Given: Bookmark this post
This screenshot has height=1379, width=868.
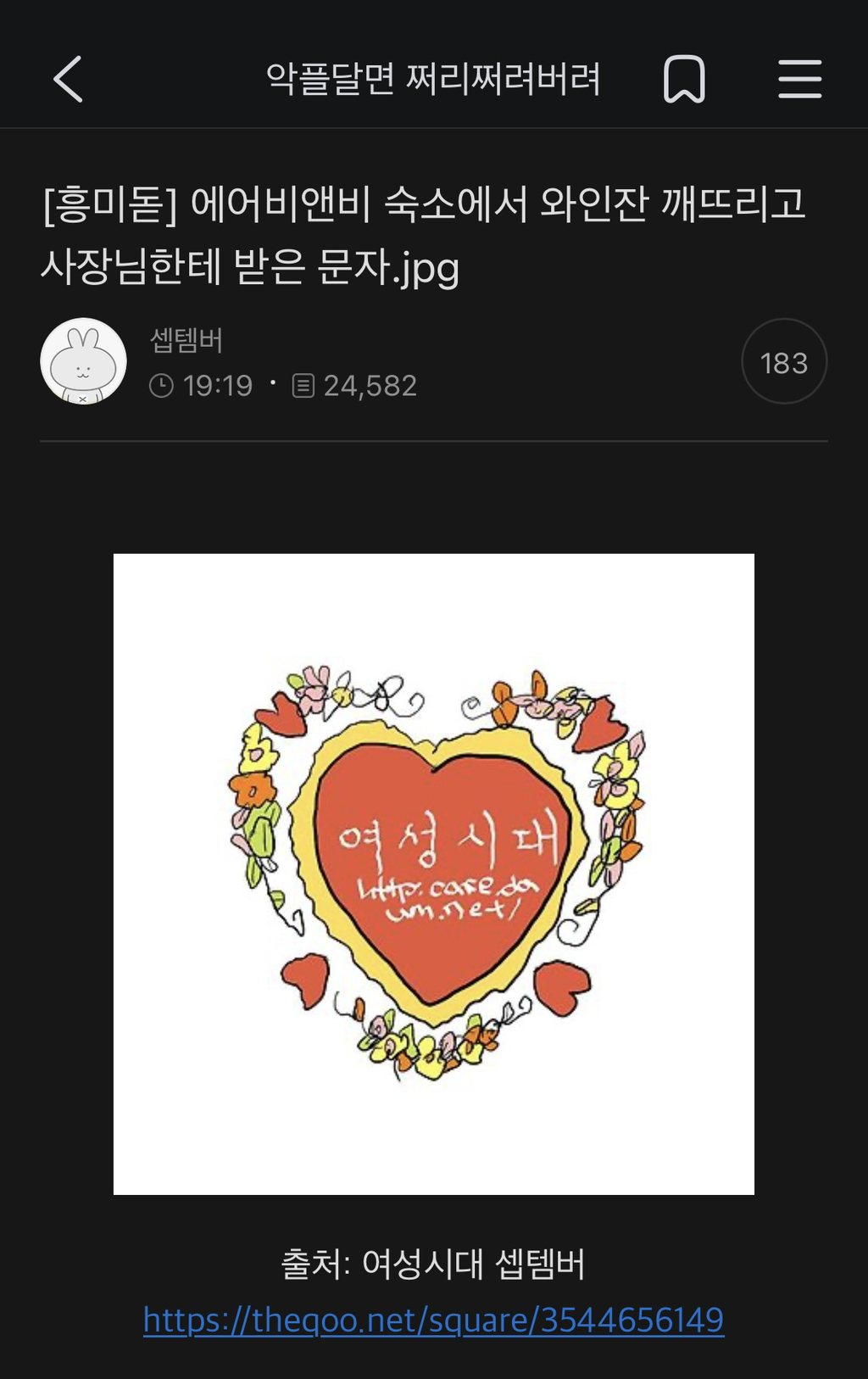Looking at the screenshot, I should [683, 80].
